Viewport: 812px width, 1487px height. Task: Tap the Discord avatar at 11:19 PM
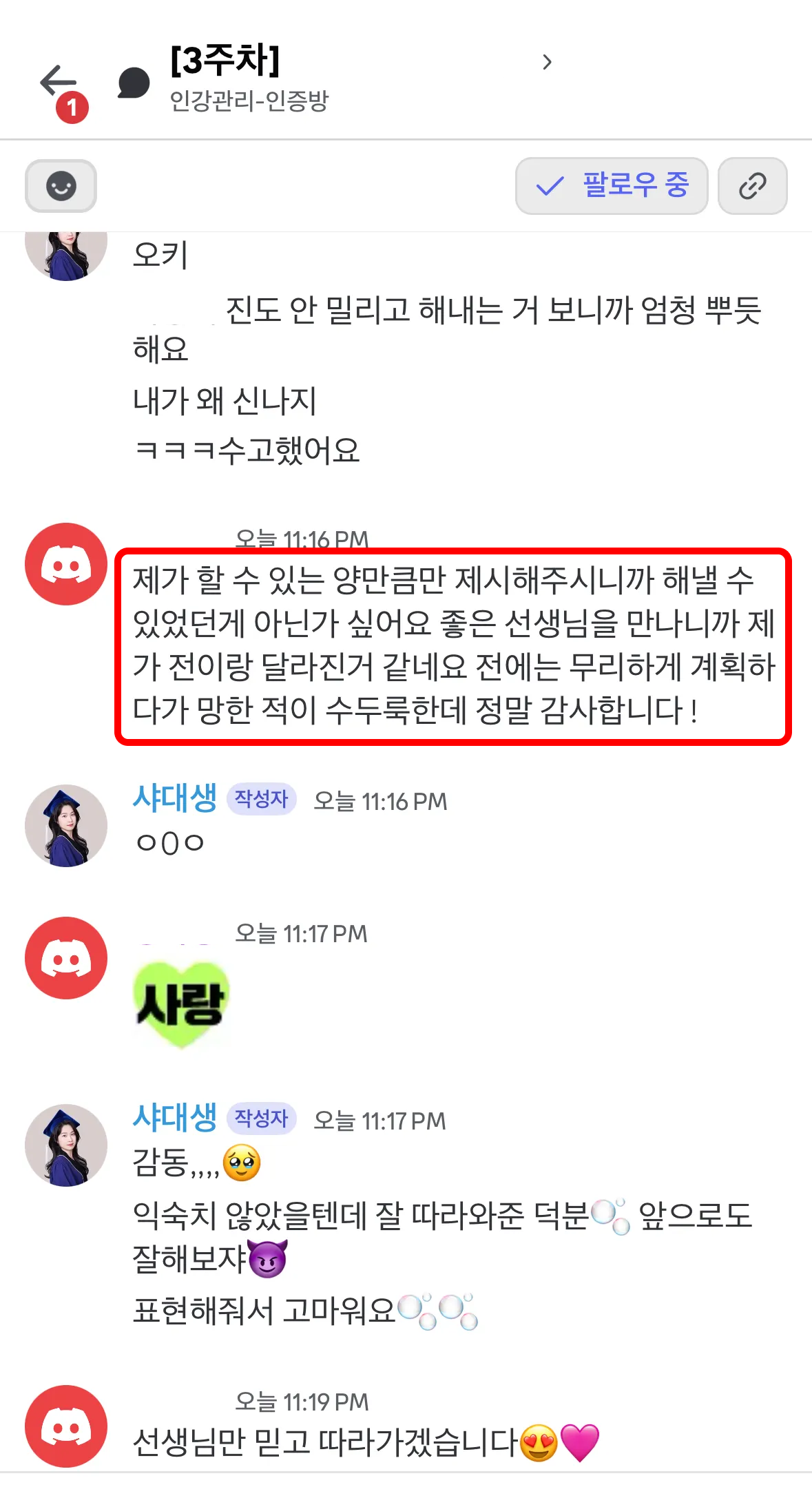click(66, 1426)
